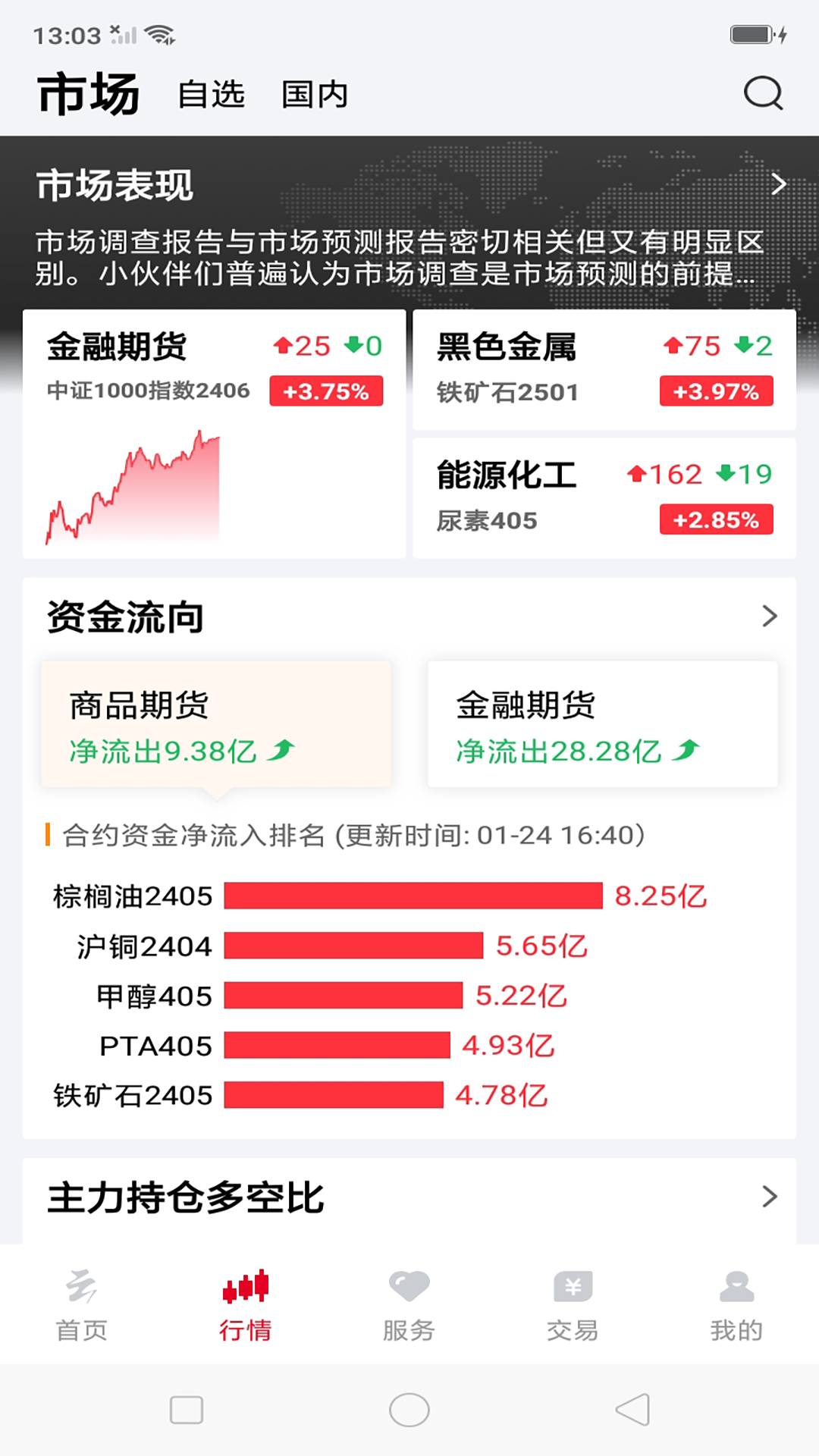
Task: Open the 服务 tab
Action: [x=409, y=1304]
